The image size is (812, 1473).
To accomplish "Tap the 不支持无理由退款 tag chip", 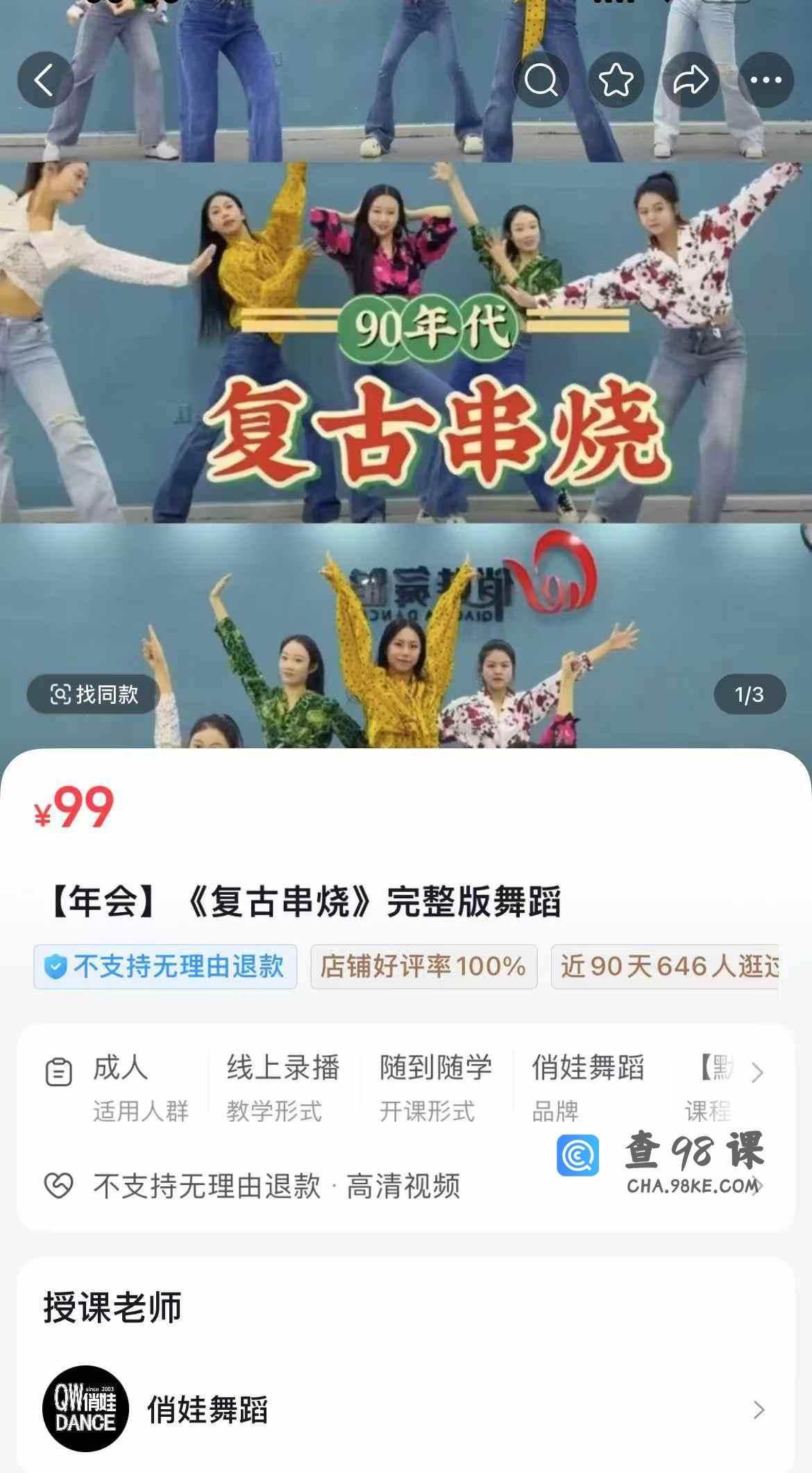I will point(165,966).
